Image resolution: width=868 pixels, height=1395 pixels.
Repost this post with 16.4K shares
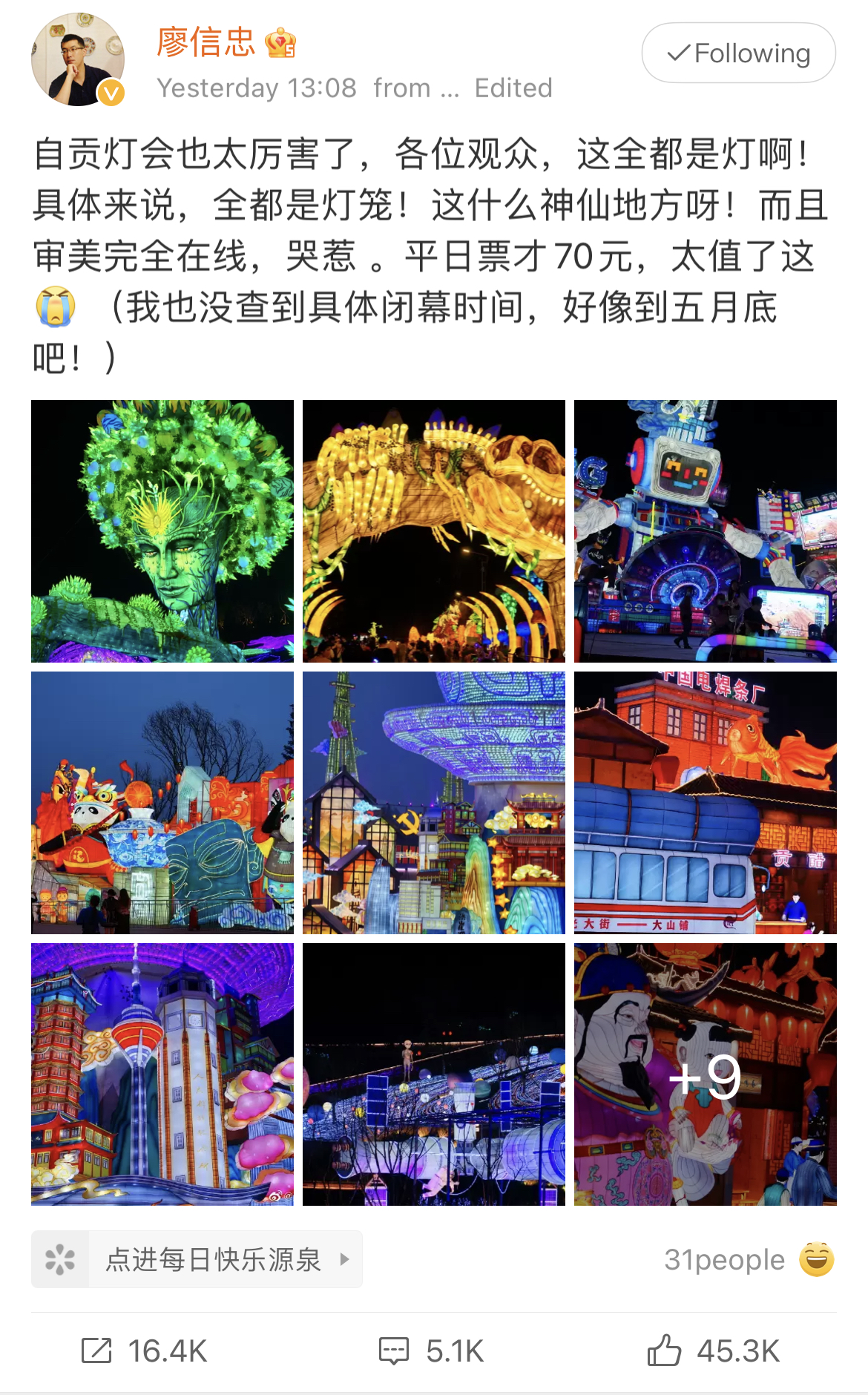pos(145,1351)
